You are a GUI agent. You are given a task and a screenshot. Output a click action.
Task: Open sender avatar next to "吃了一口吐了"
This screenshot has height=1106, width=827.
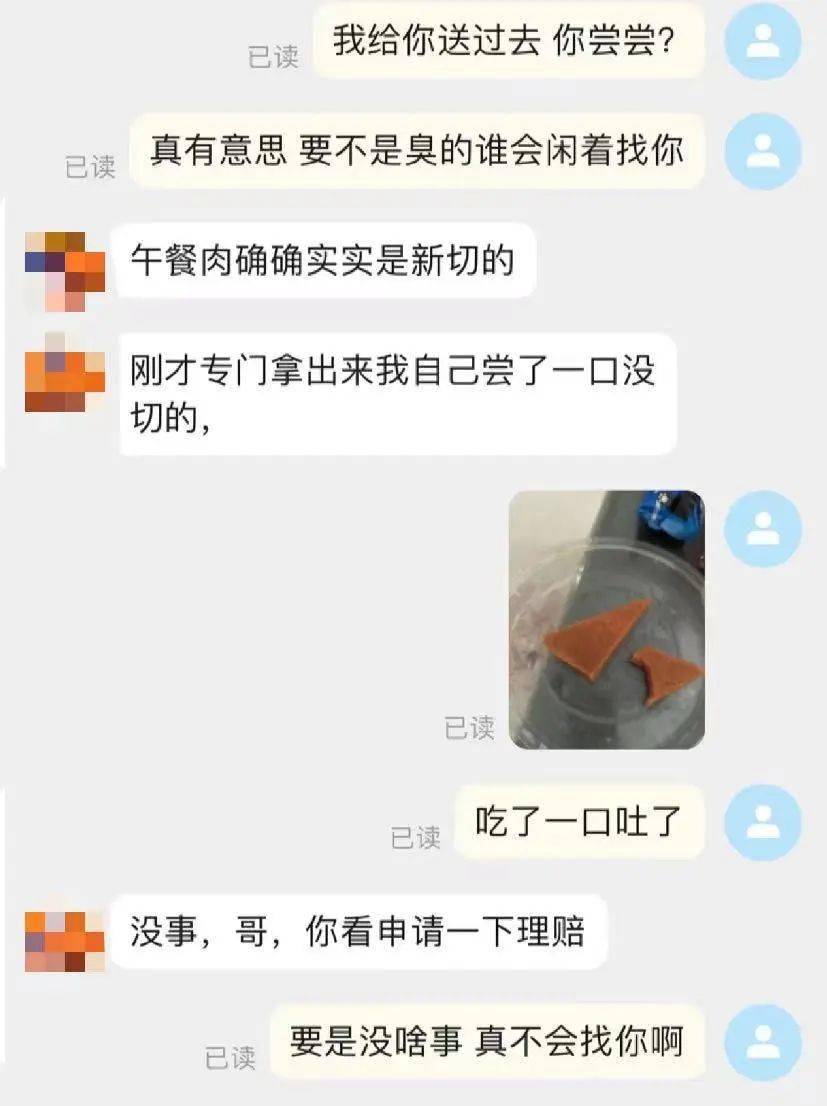762,822
